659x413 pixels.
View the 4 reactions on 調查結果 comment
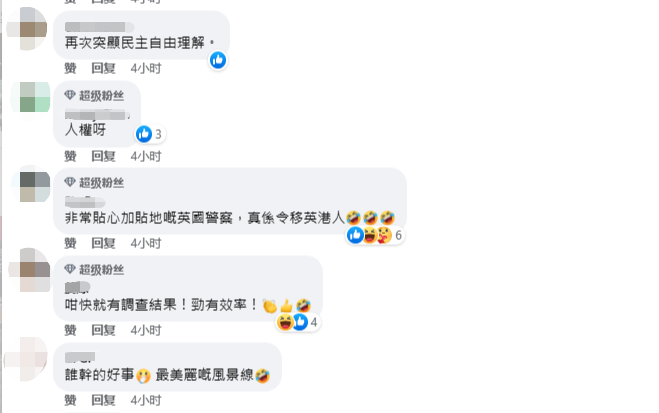click(x=298, y=322)
